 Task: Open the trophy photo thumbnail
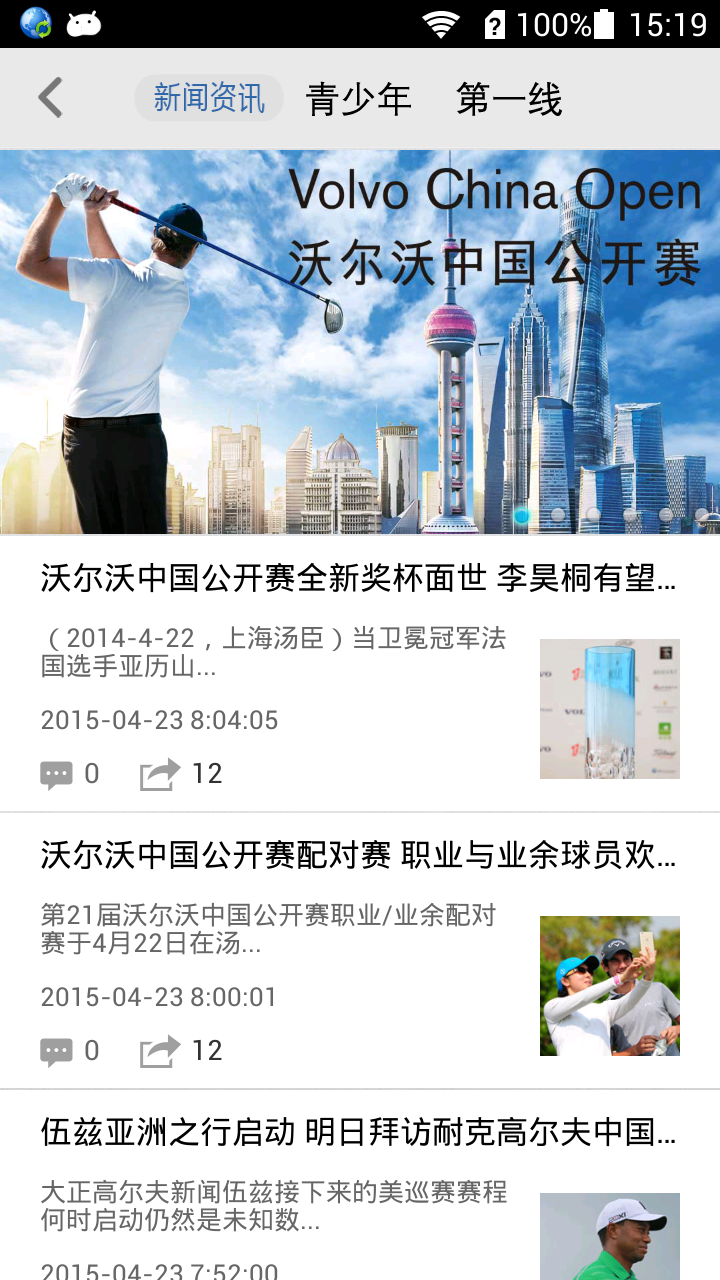pyautogui.click(x=610, y=709)
